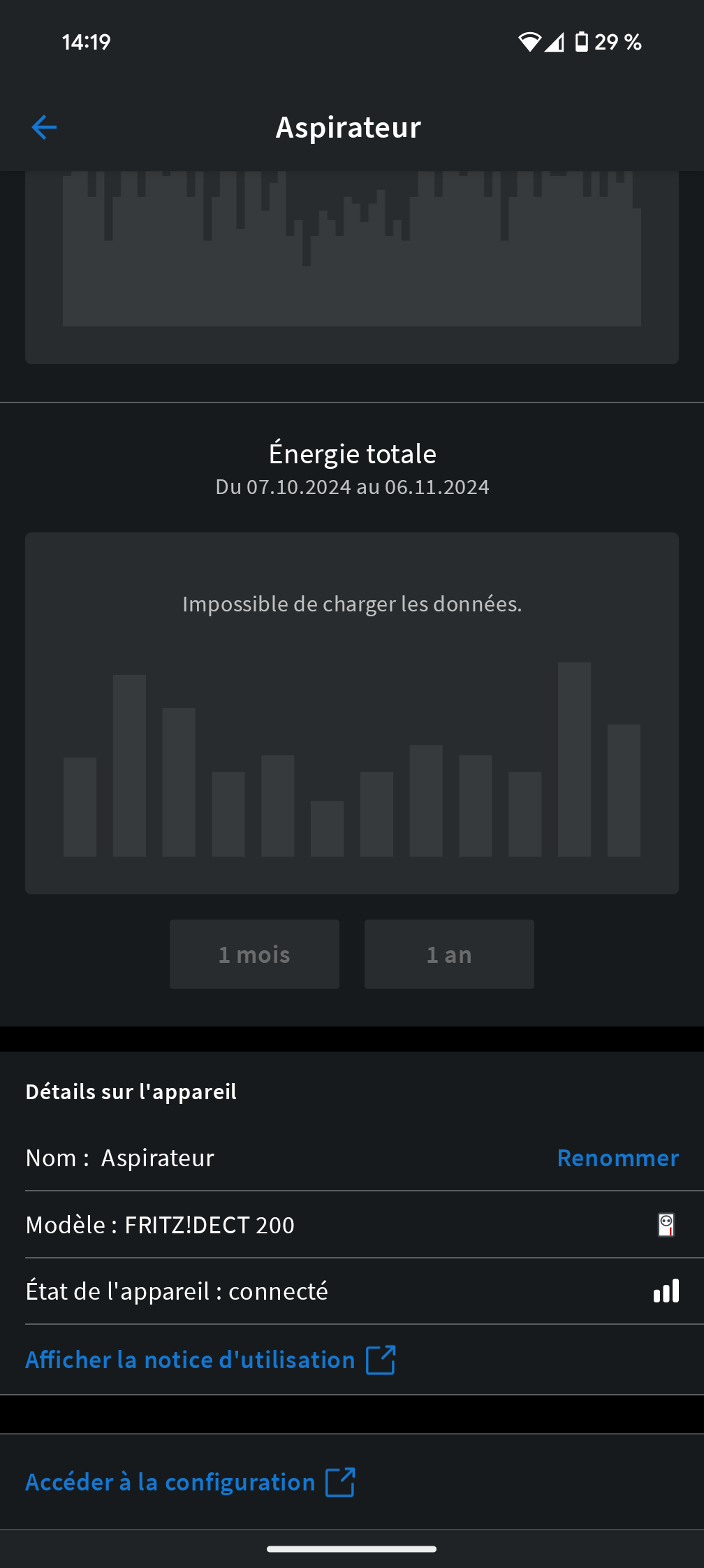Switch energy chart to 1 an

449,954
